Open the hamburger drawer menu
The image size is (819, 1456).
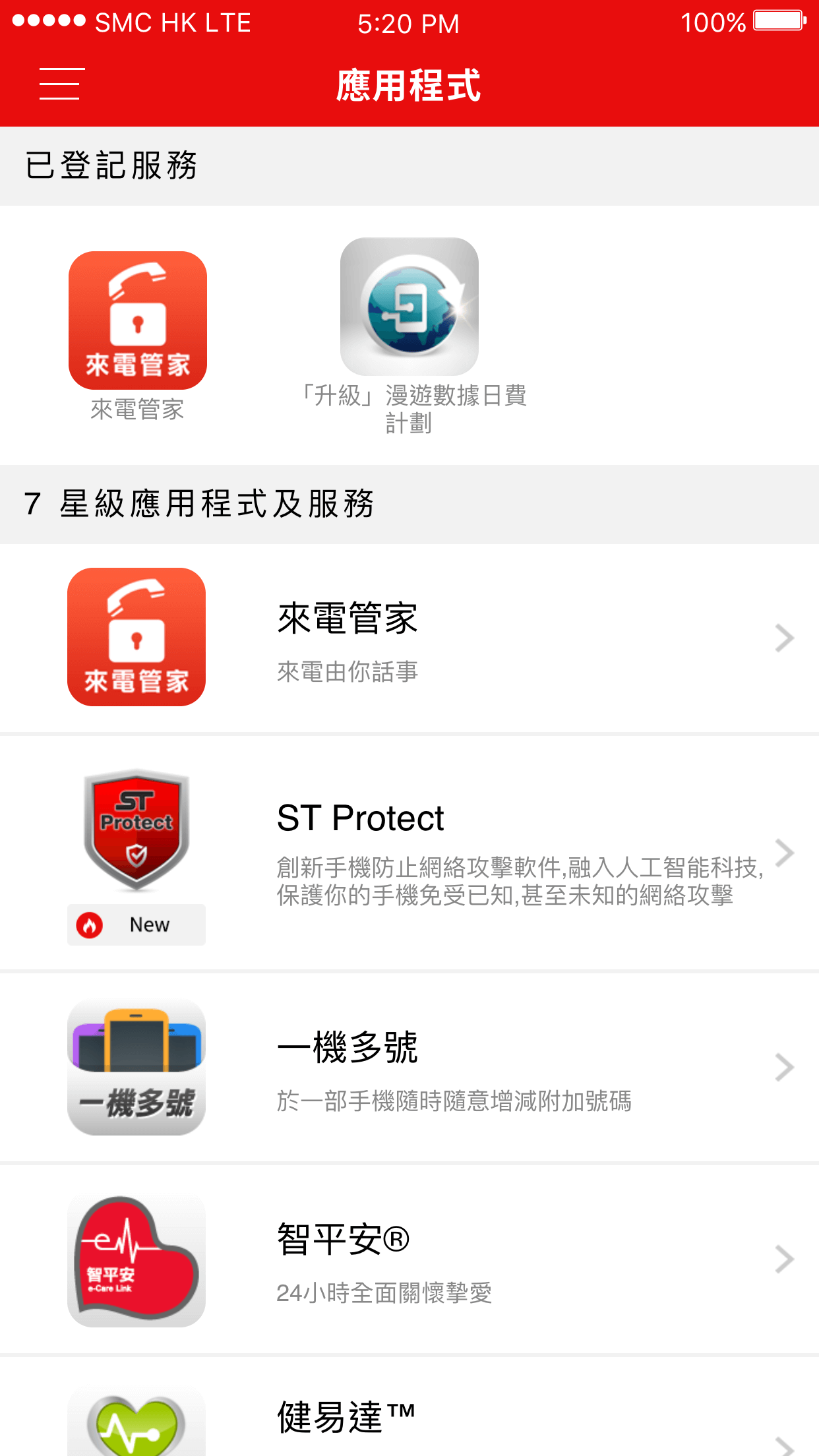[x=59, y=84]
